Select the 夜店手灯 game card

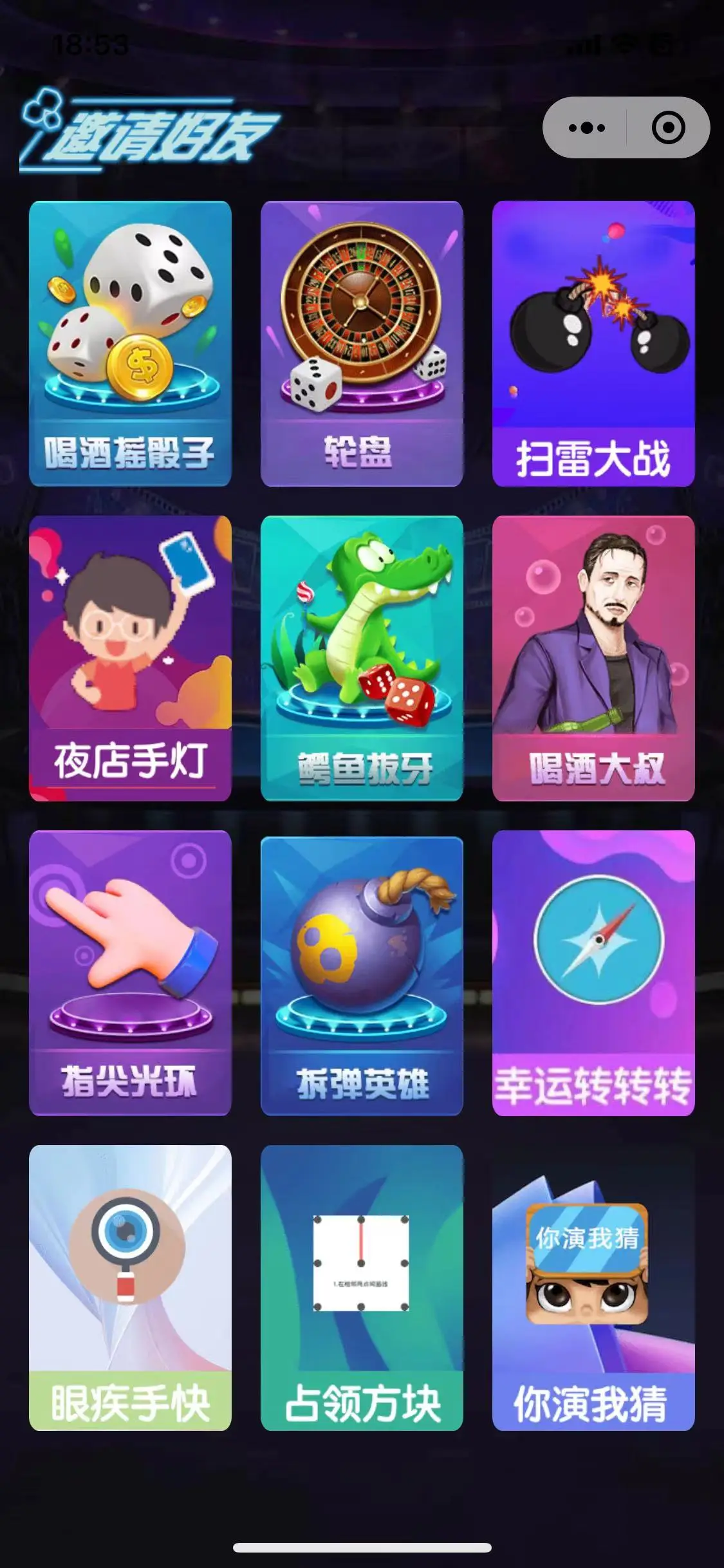pos(130,658)
